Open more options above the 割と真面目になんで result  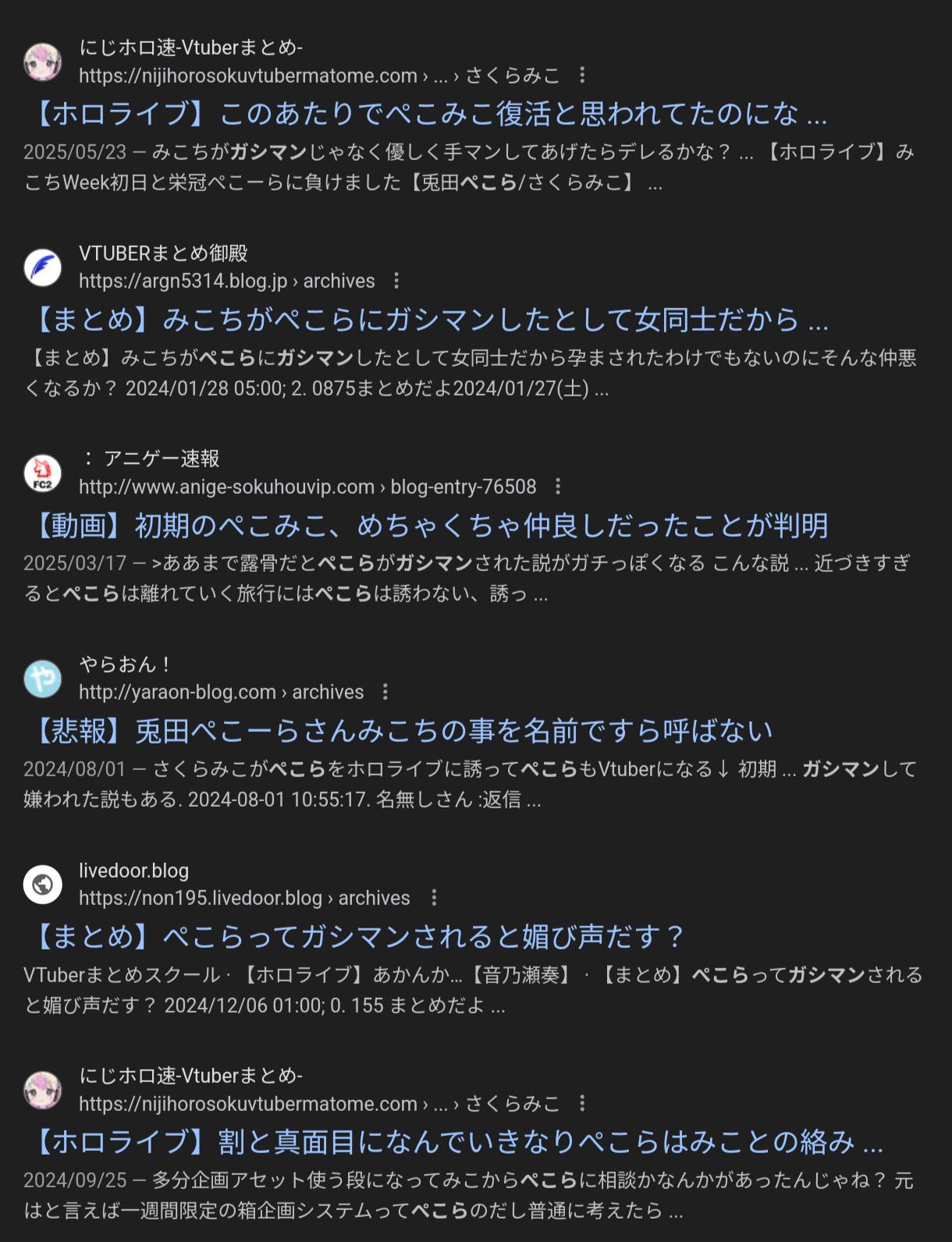tap(582, 1104)
